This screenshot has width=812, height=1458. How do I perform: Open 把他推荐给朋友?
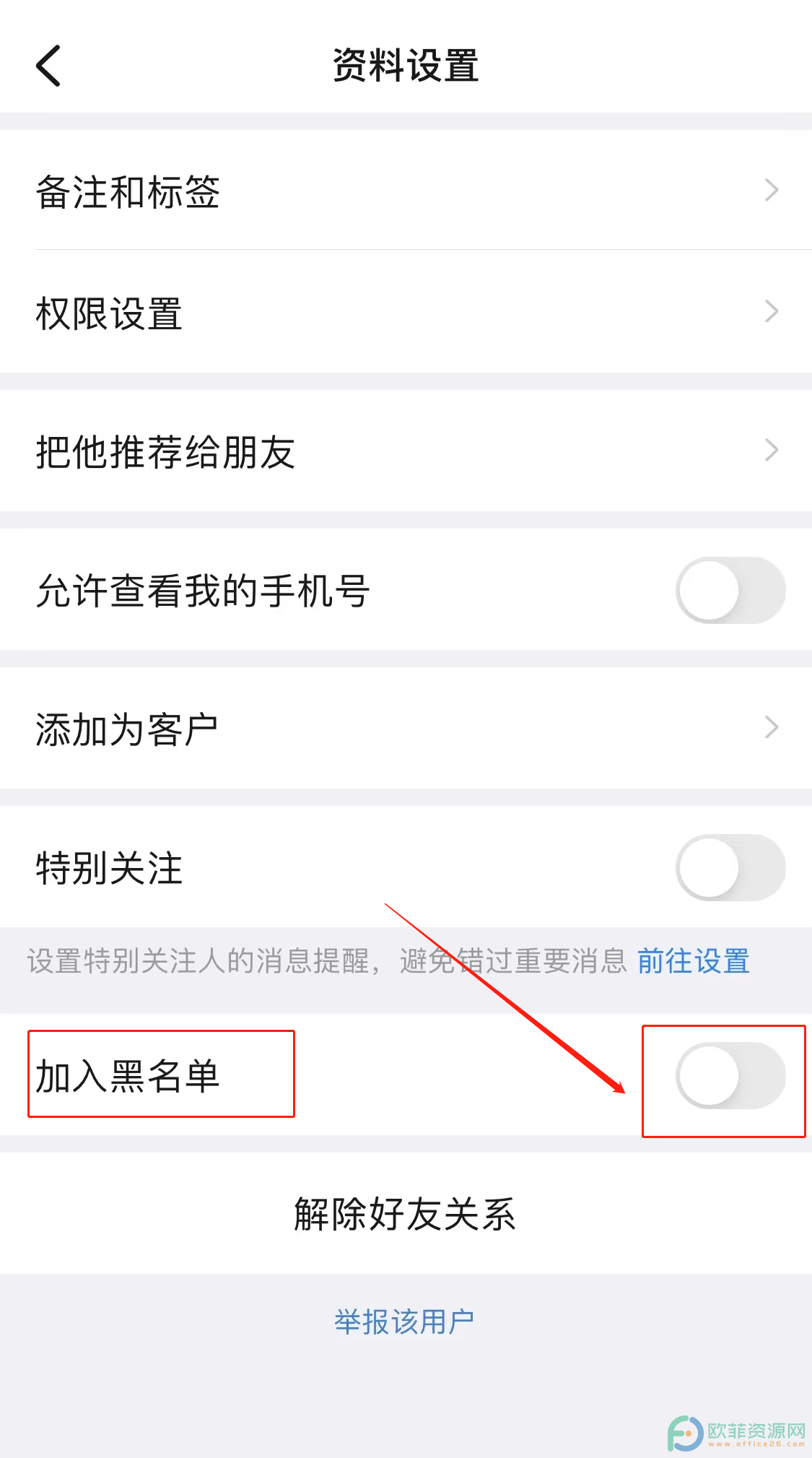[x=406, y=452]
